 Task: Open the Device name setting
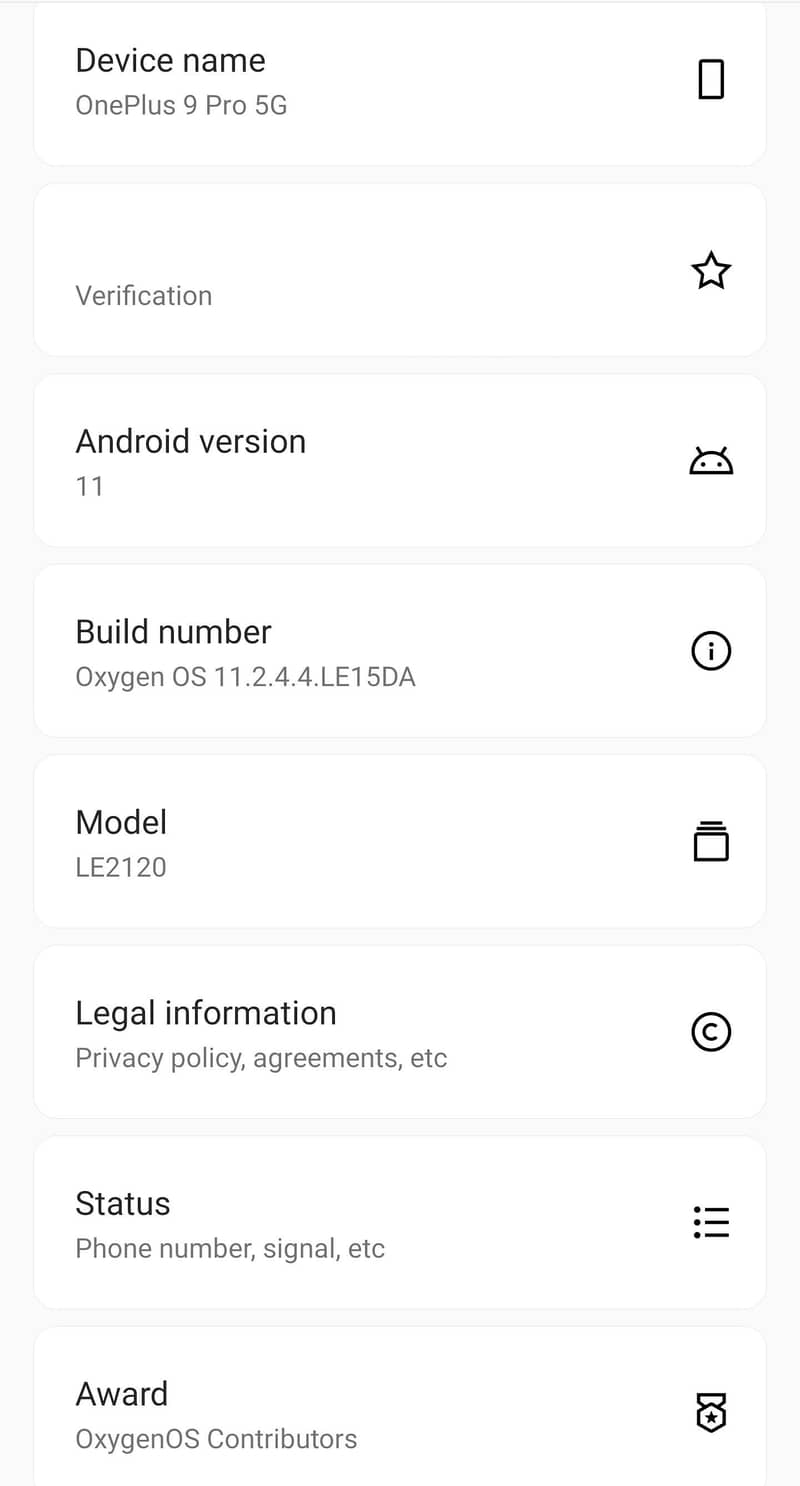point(400,80)
